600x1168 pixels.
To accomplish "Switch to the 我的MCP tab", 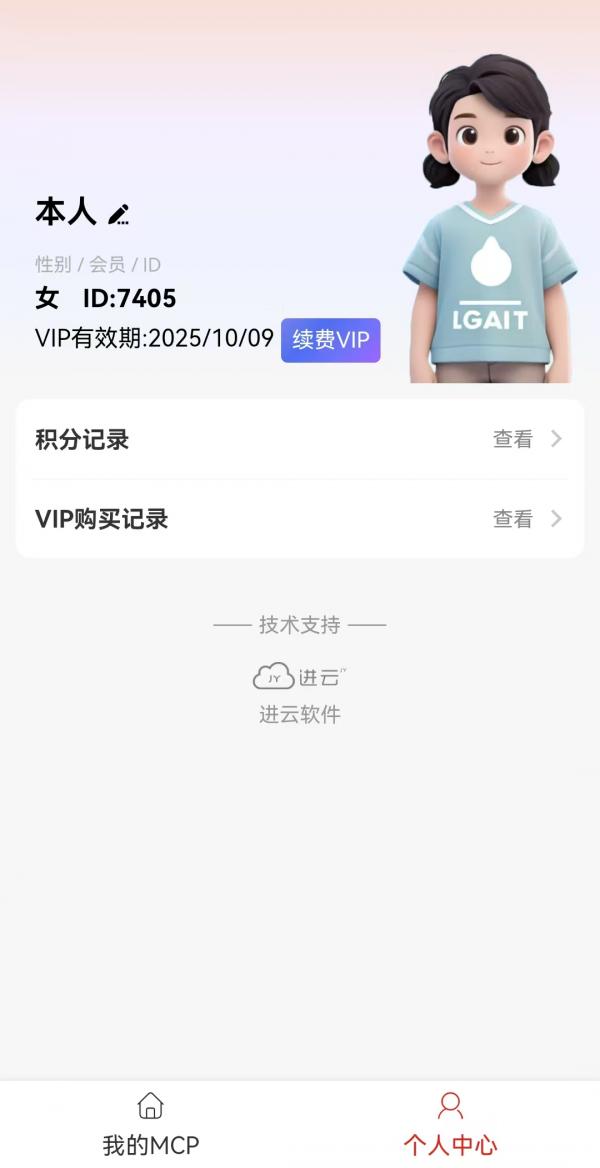I will point(150,1125).
